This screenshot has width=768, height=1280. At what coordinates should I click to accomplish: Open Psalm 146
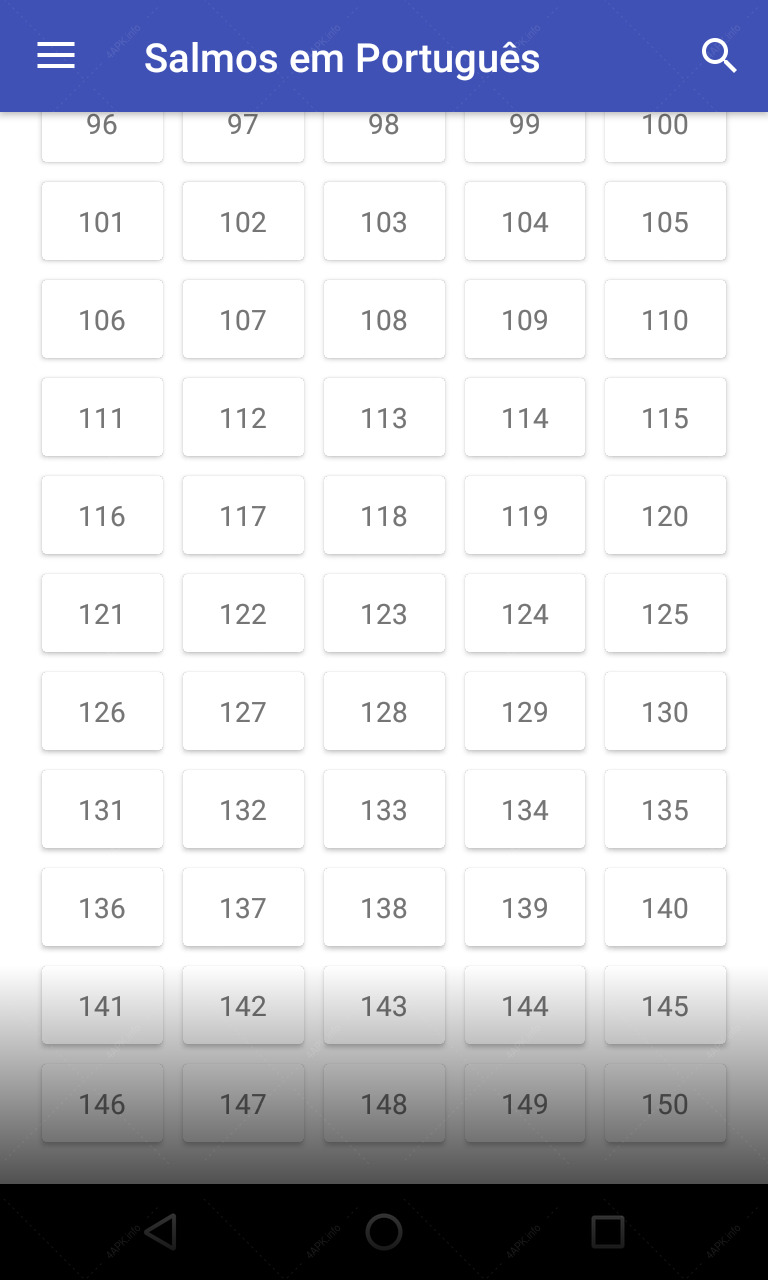[102, 1103]
